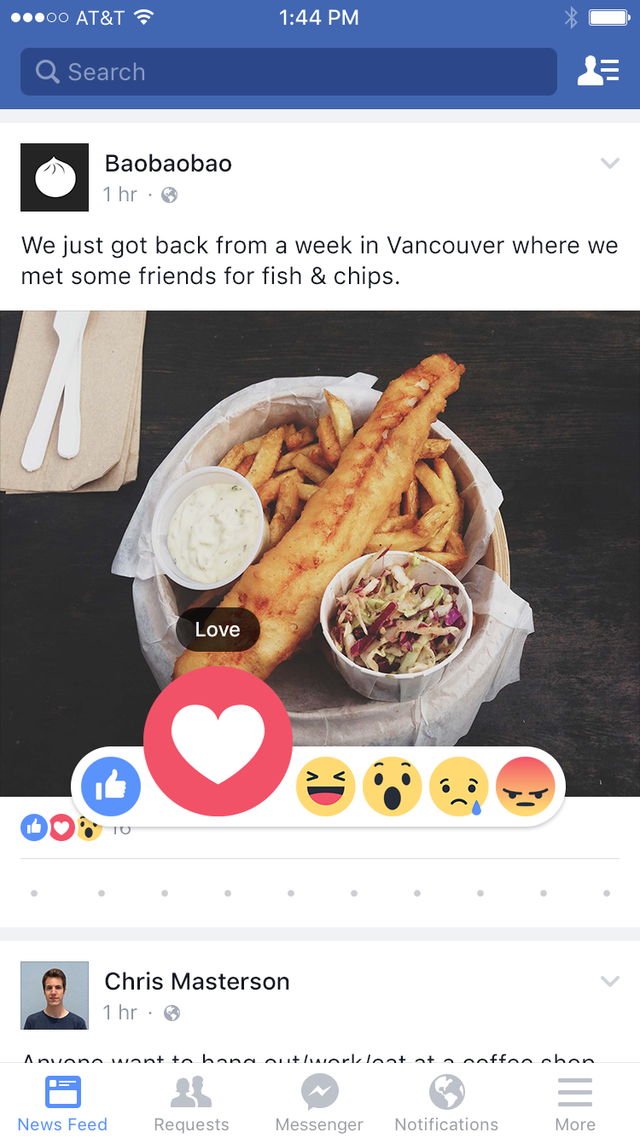Open the Search field
This screenshot has width=640, height=1138.
[x=288, y=72]
